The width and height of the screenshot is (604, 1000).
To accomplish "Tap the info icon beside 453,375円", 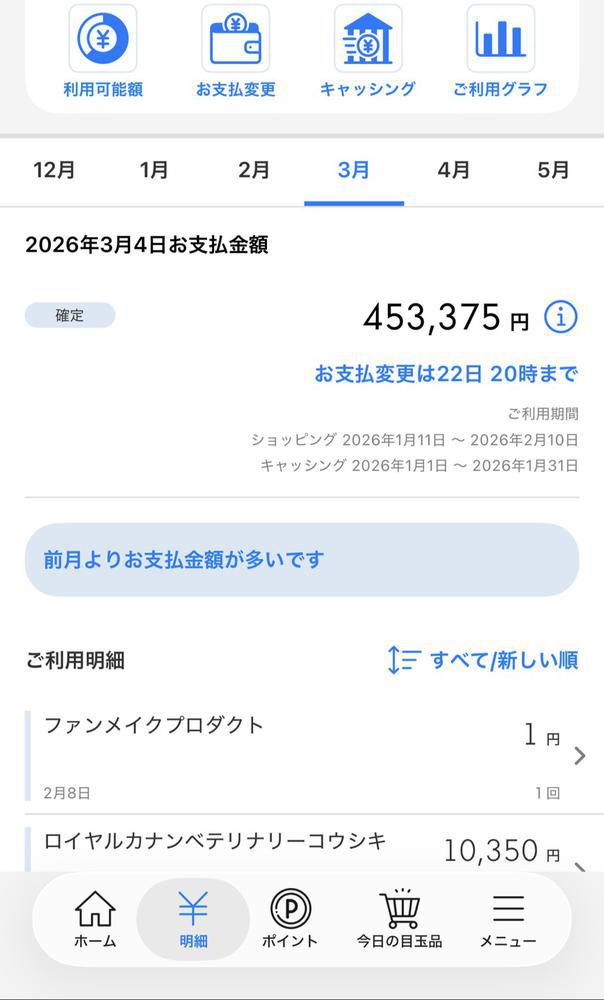I will 561,317.
